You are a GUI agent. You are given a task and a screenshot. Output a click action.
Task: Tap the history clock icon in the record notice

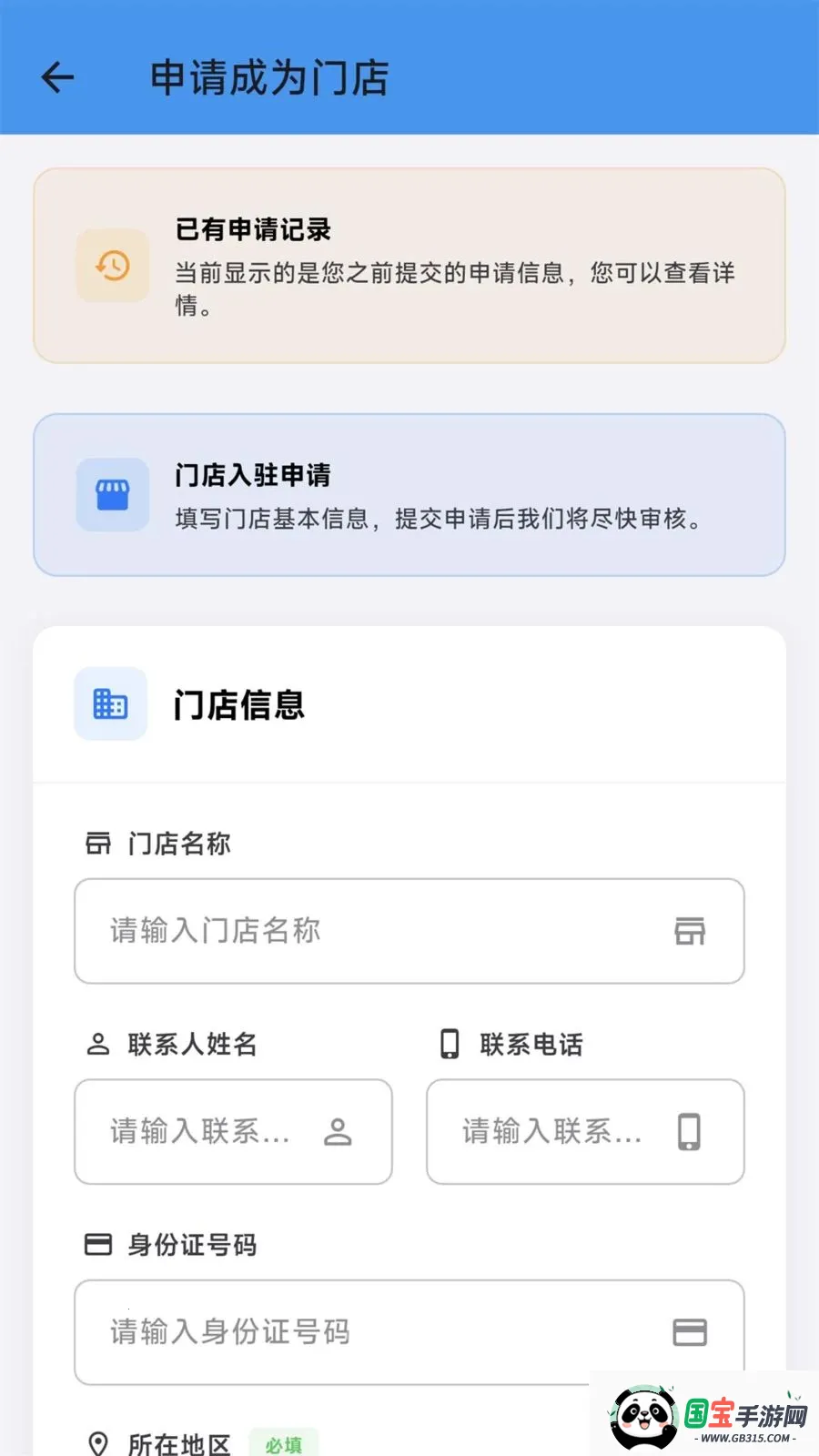(x=112, y=267)
